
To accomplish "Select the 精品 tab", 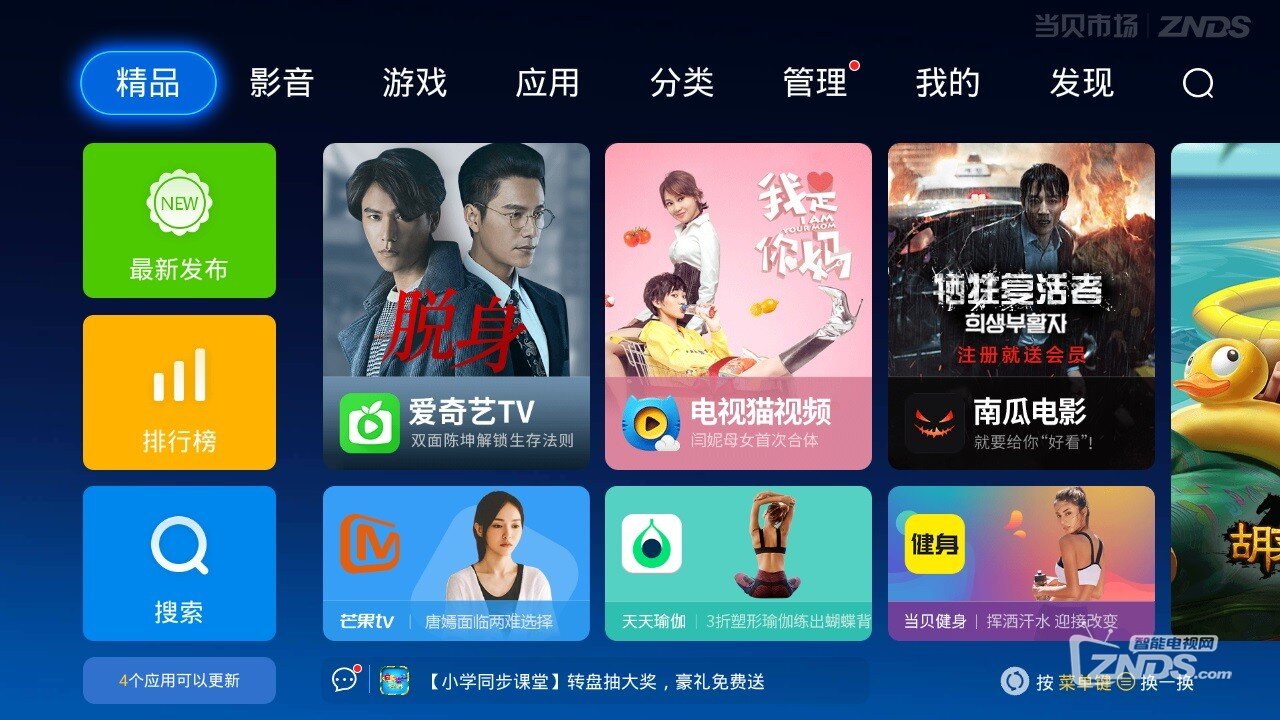I will (x=148, y=83).
